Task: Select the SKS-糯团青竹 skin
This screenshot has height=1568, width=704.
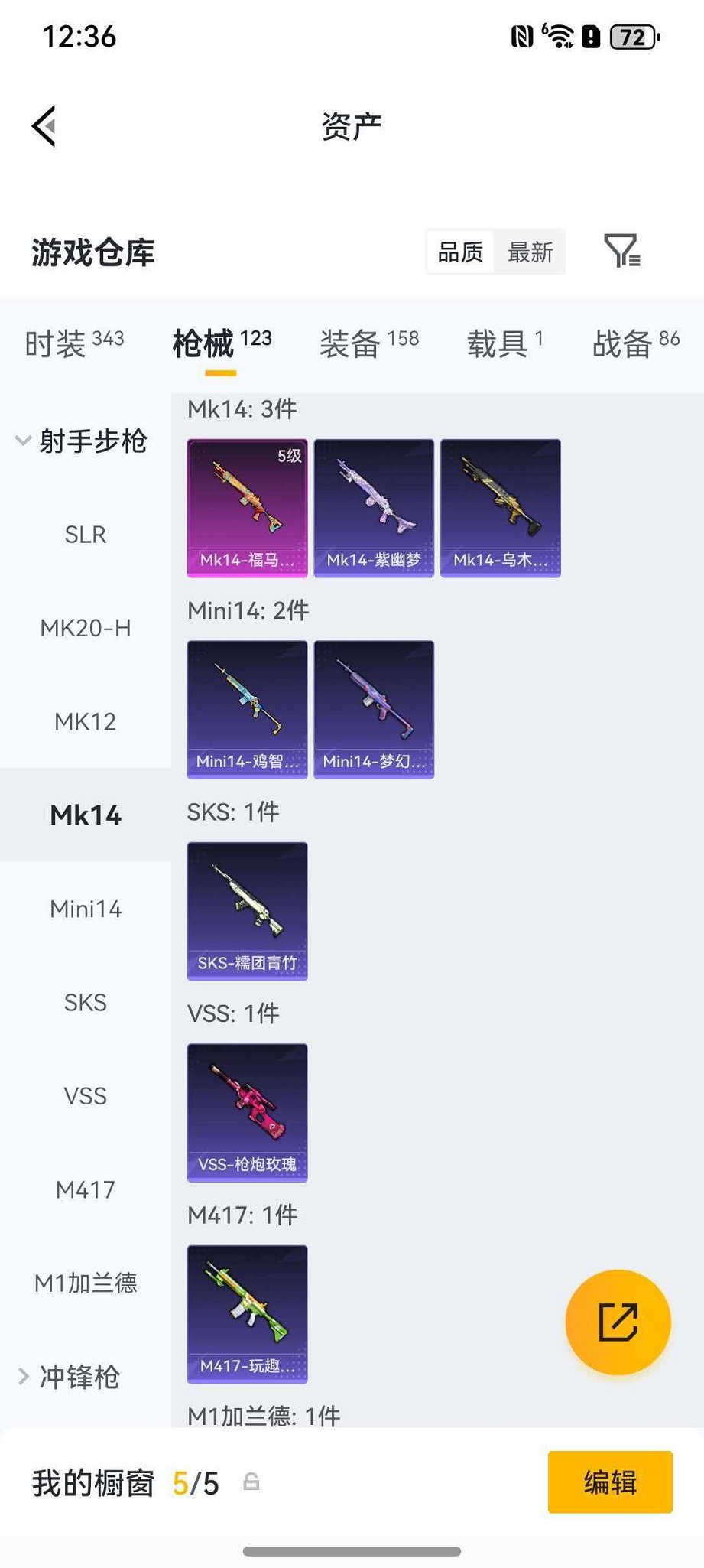Action: pos(246,910)
